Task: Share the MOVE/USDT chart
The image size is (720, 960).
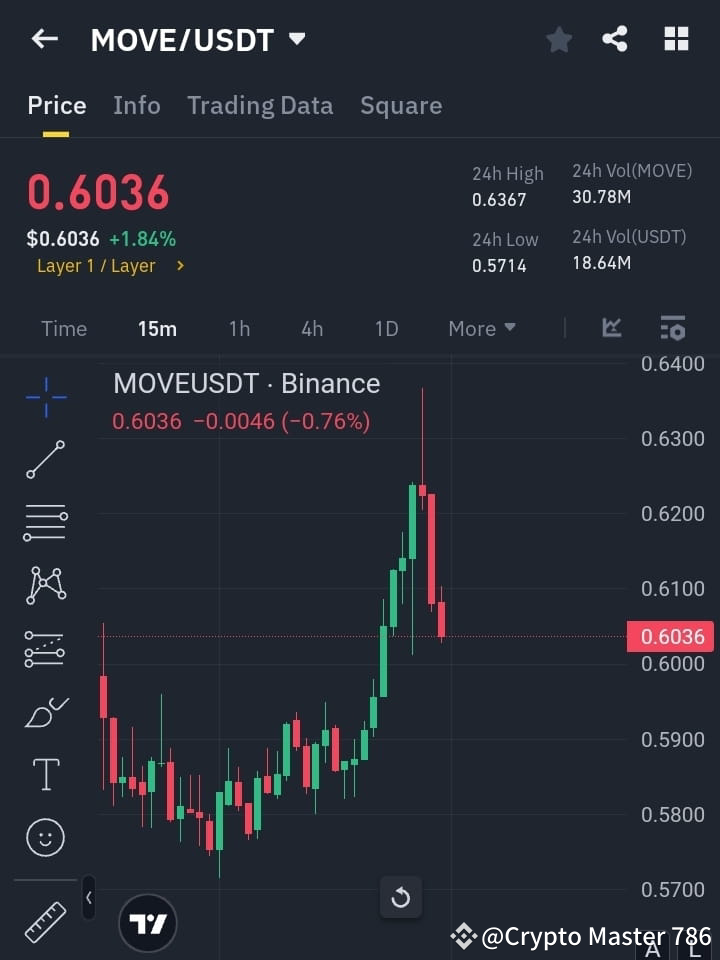Action: tap(615, 39)
